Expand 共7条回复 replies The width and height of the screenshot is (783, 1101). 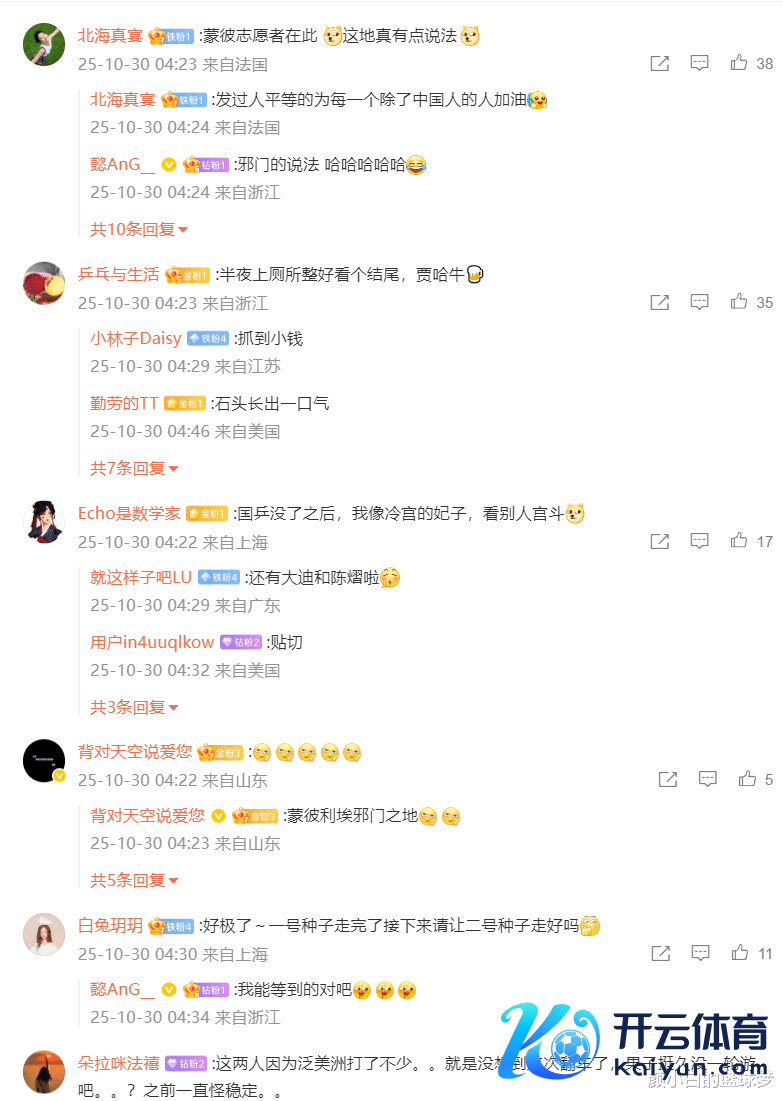(134, 468)
